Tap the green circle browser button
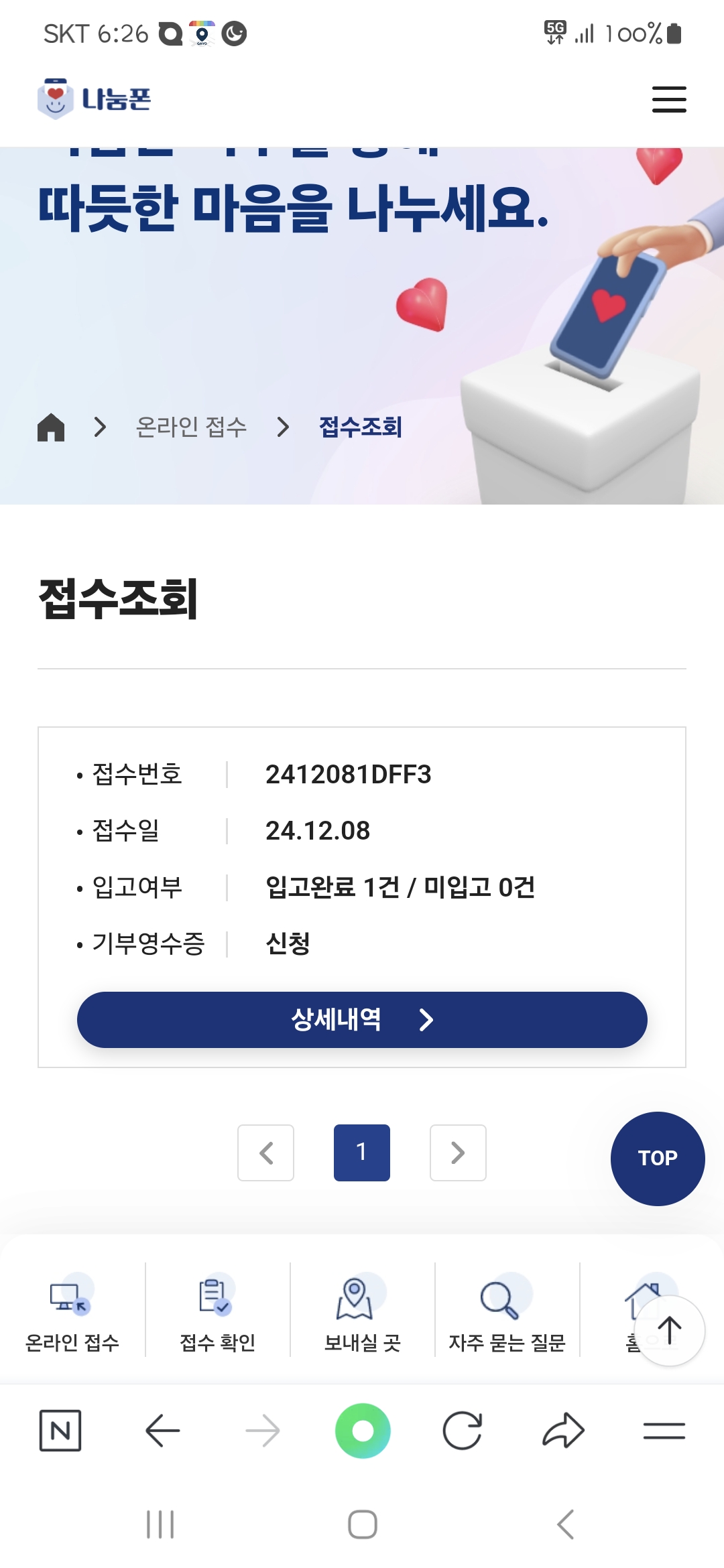Viewport: 724px width, 1568px height. (363, 1431)
